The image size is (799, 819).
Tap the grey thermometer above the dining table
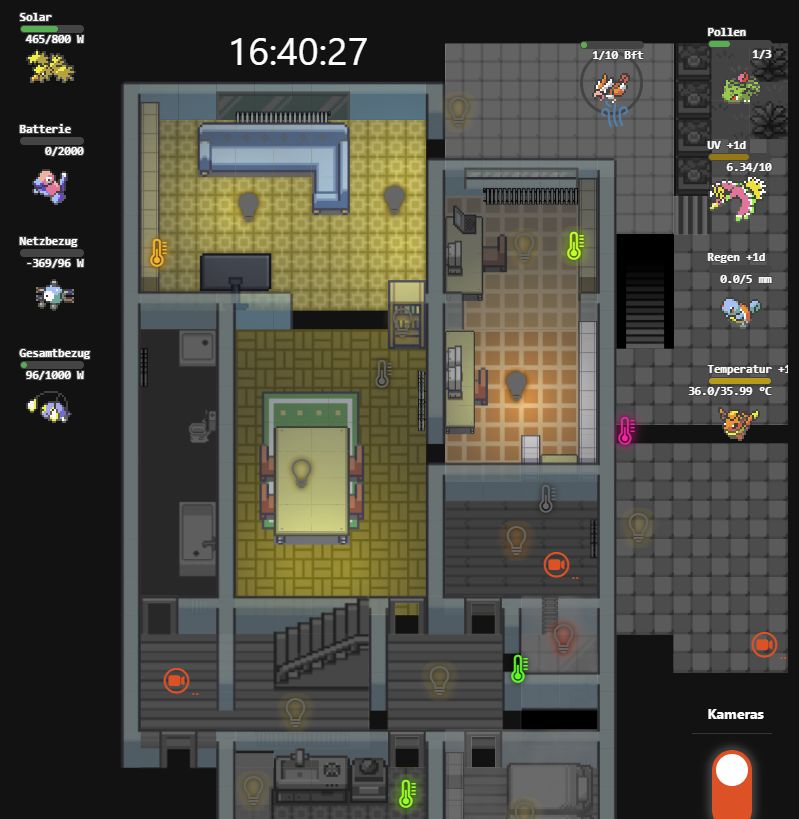(382, 374)
